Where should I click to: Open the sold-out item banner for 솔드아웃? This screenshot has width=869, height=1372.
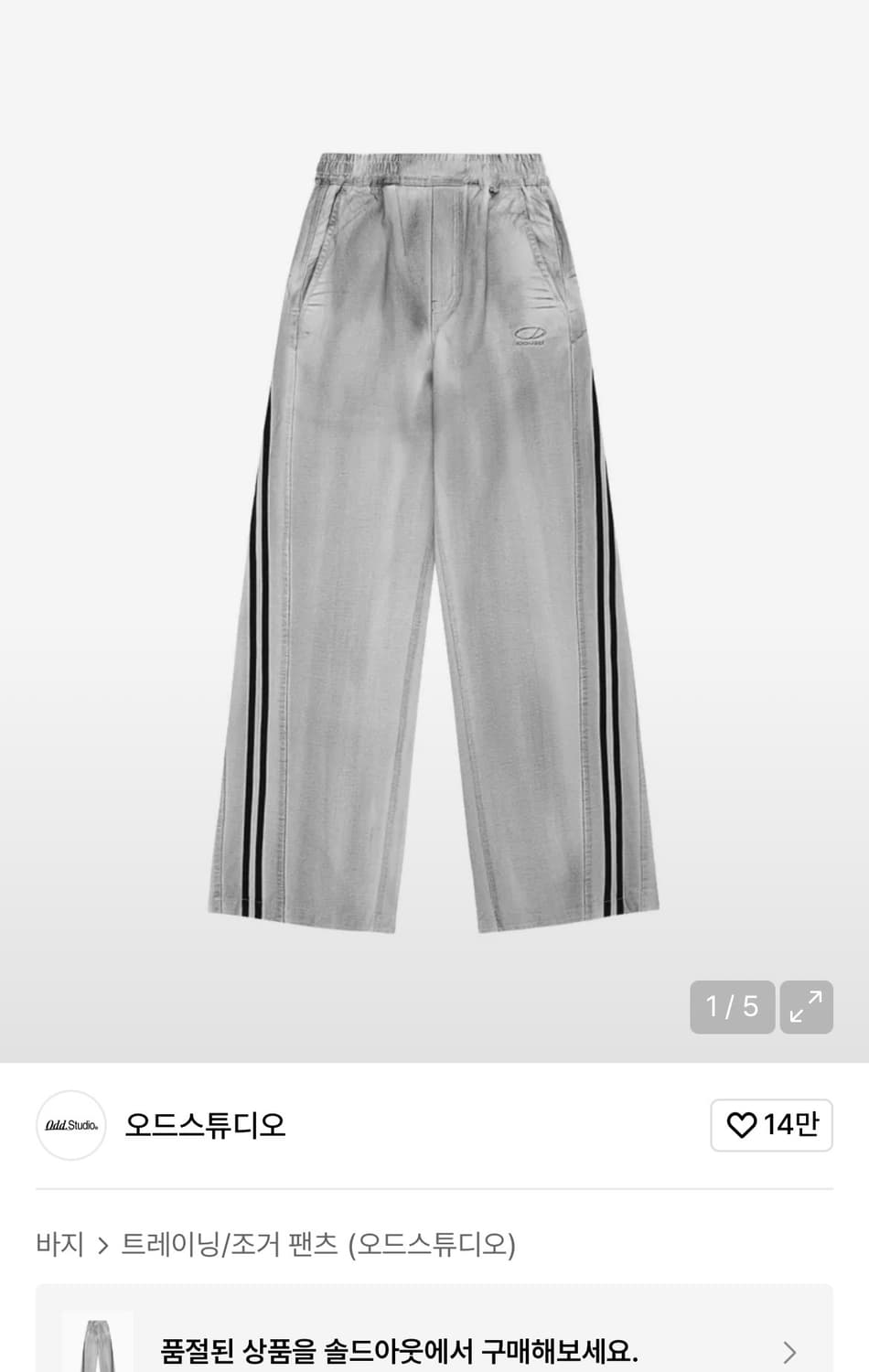click(434, 1349)
